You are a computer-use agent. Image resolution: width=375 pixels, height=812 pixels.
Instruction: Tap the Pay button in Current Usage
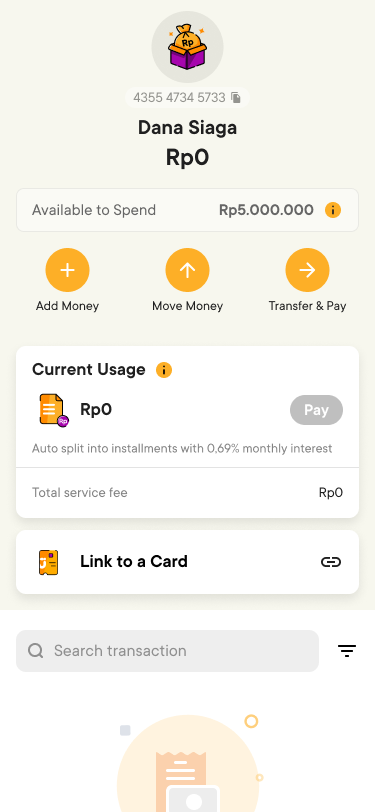[x=316, y=410]
